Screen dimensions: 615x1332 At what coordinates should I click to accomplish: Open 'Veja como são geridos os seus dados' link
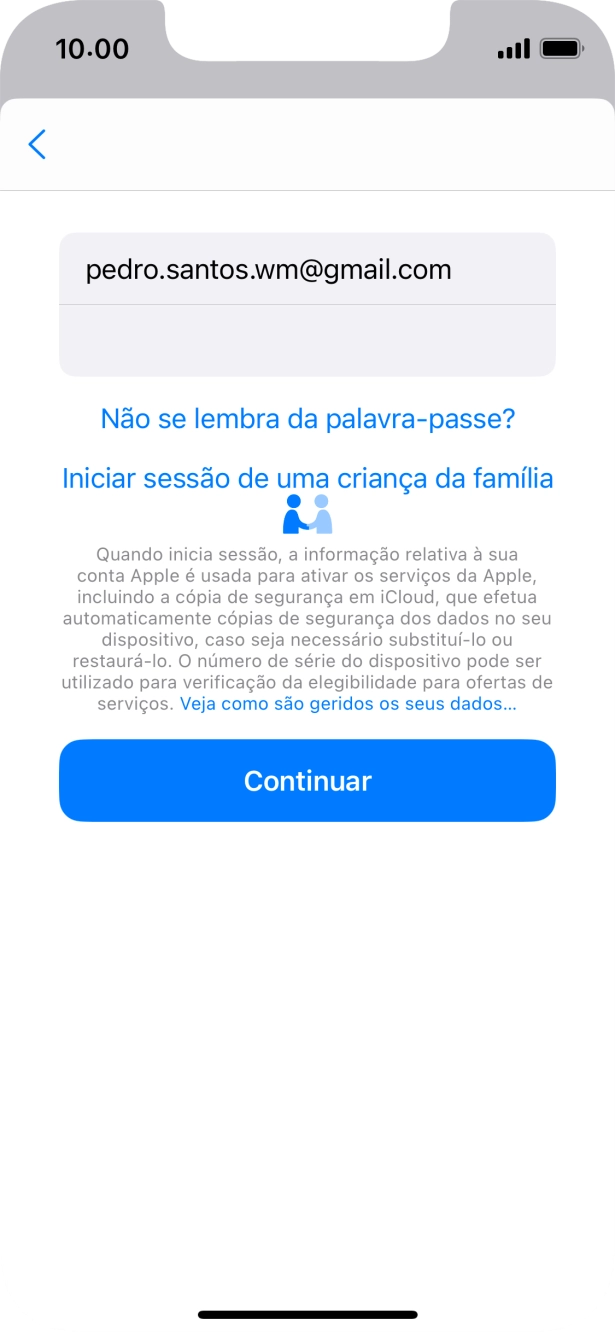[348, 704]
